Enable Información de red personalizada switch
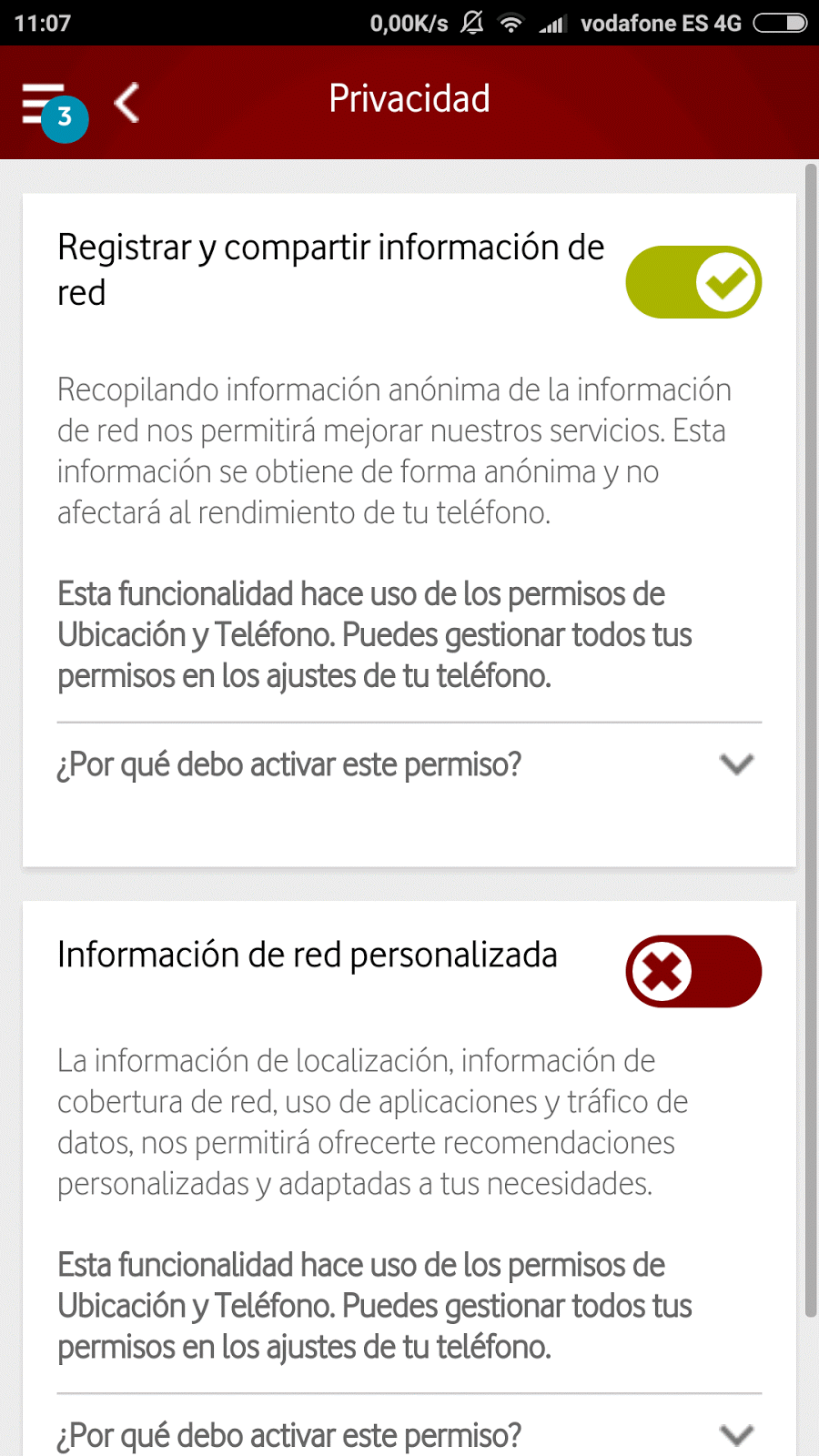This screenshot has width=819, height=1456. [x=693, y=971]
